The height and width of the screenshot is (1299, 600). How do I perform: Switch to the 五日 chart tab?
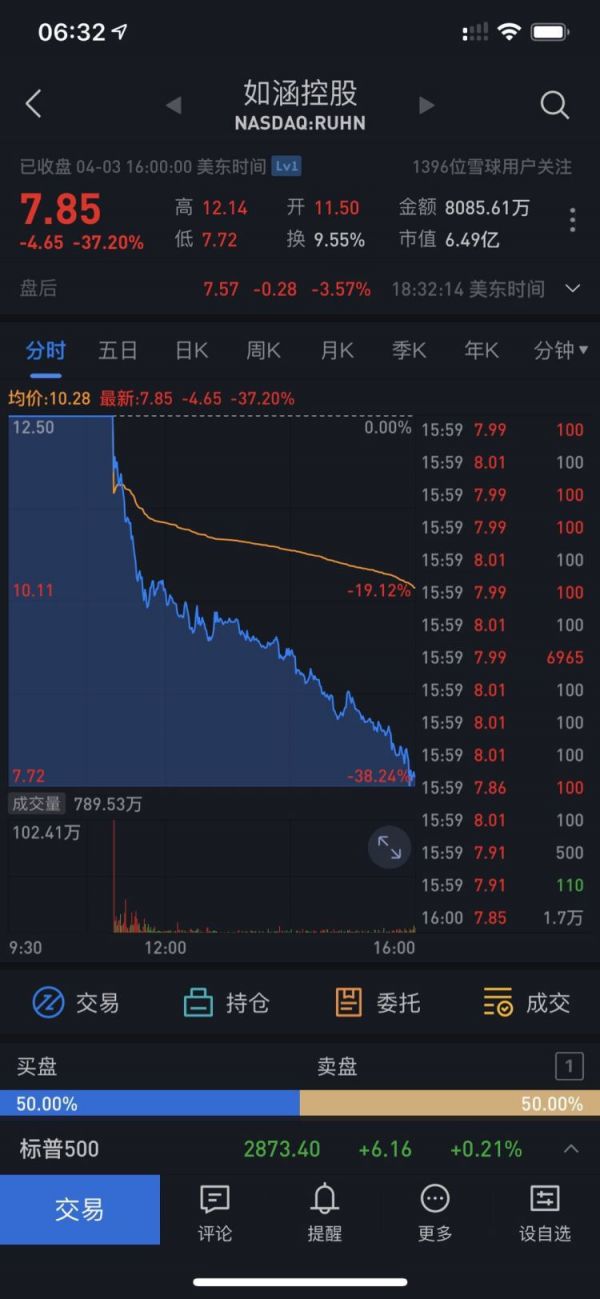pos(118,350)
